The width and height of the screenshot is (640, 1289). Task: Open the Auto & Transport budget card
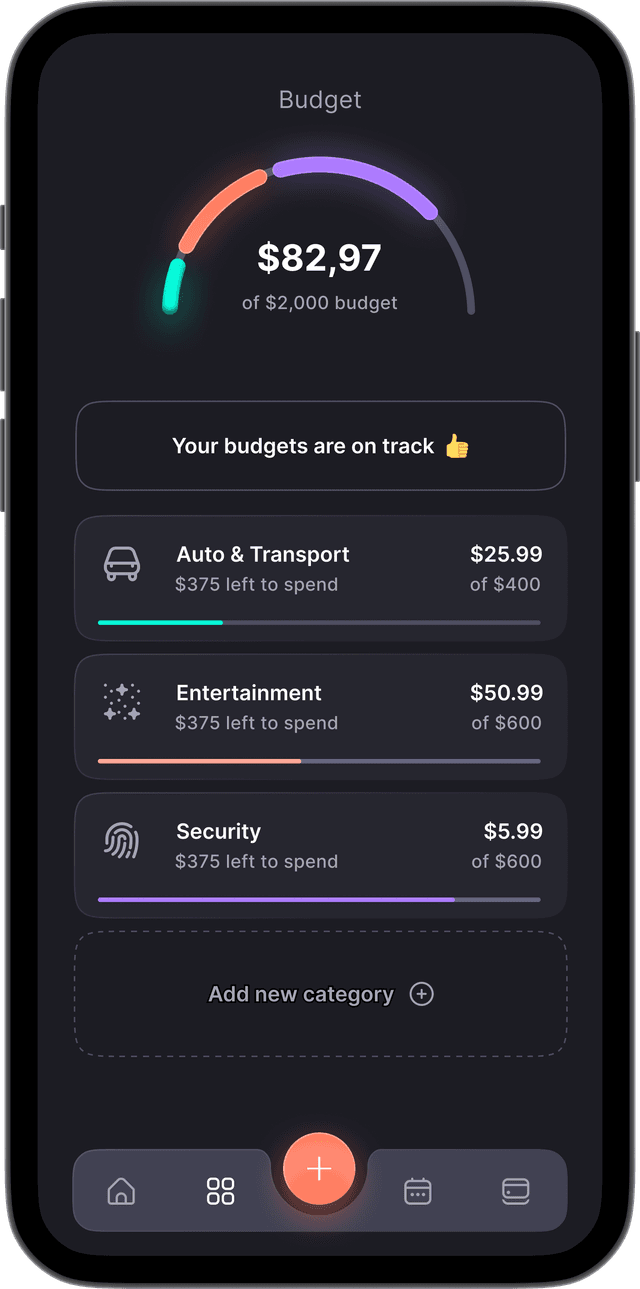(x=320, y=577)
